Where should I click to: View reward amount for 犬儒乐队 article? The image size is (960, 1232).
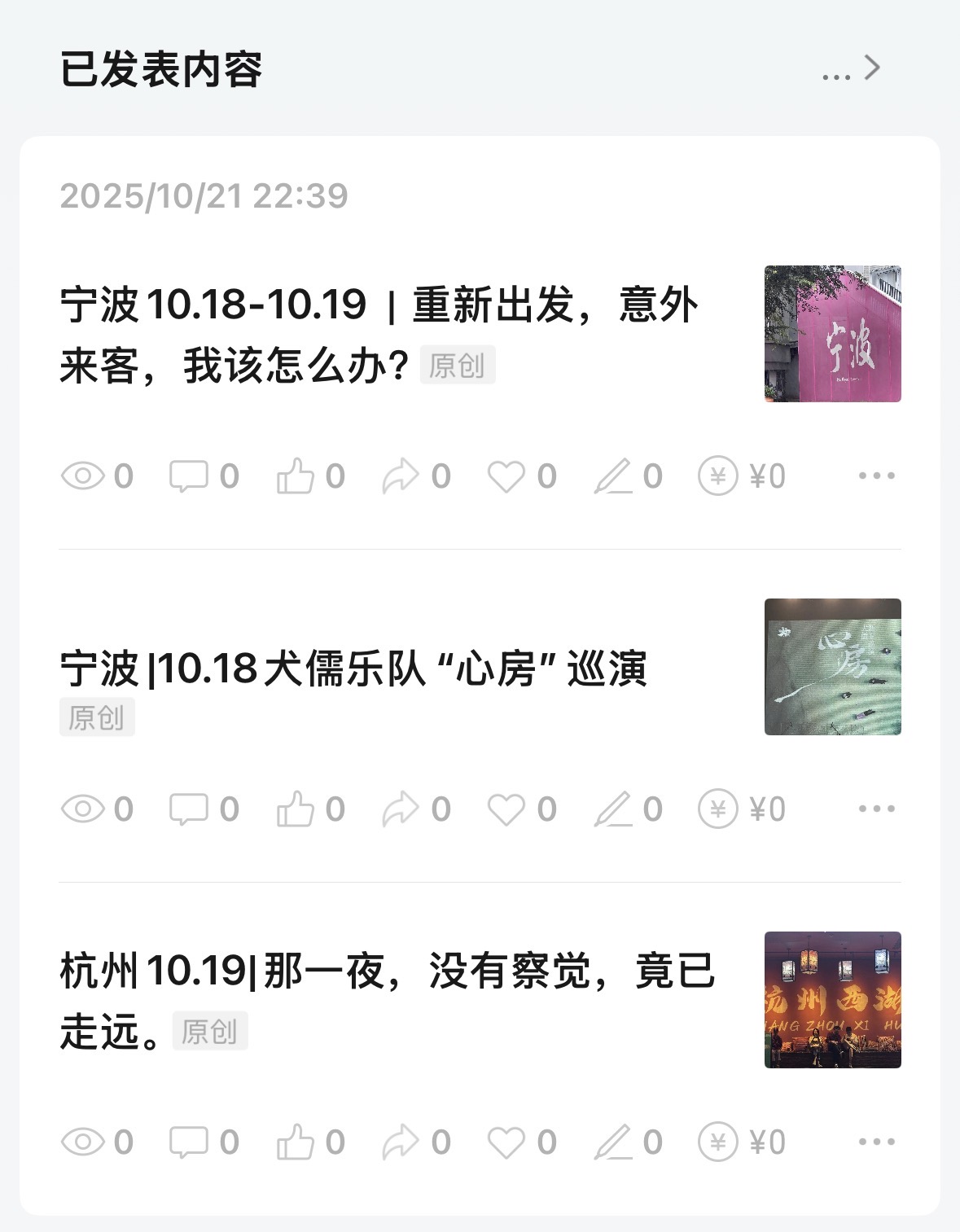click(741, 809)
